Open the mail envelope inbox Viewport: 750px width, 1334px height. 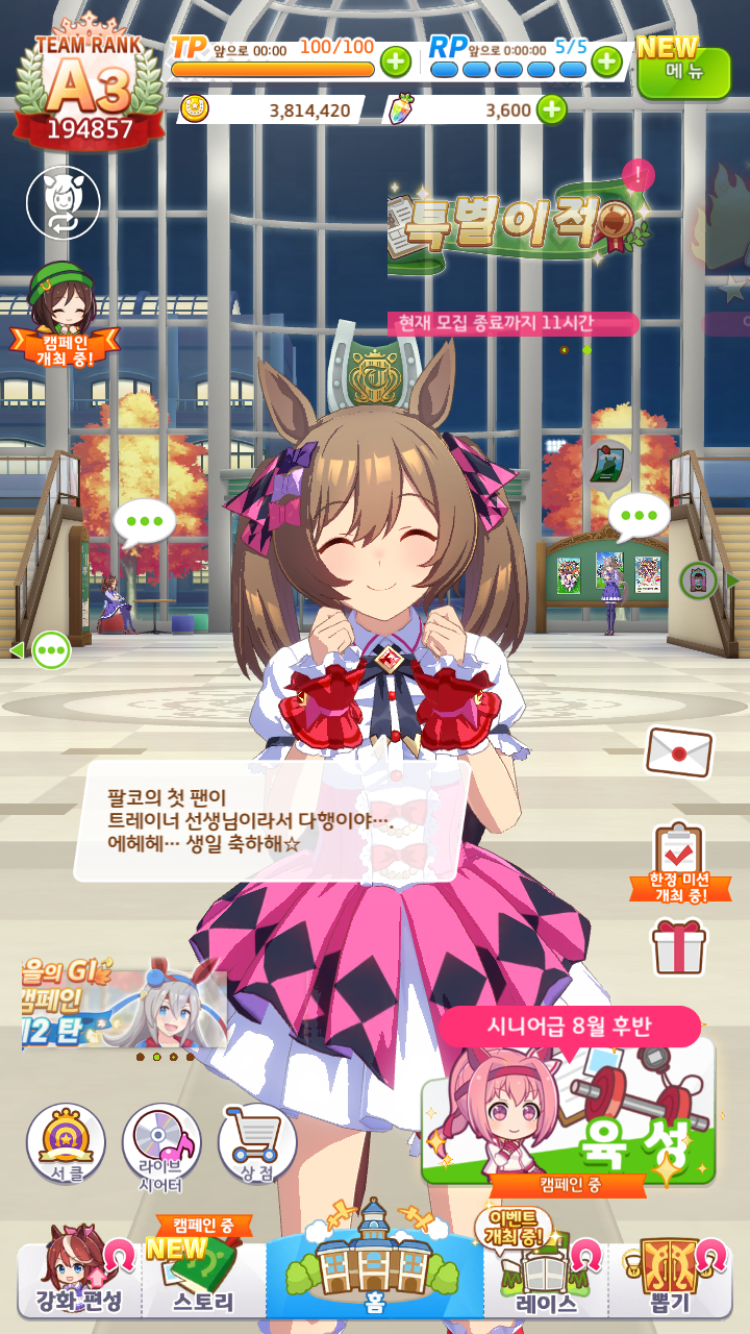tap(679, 752)
